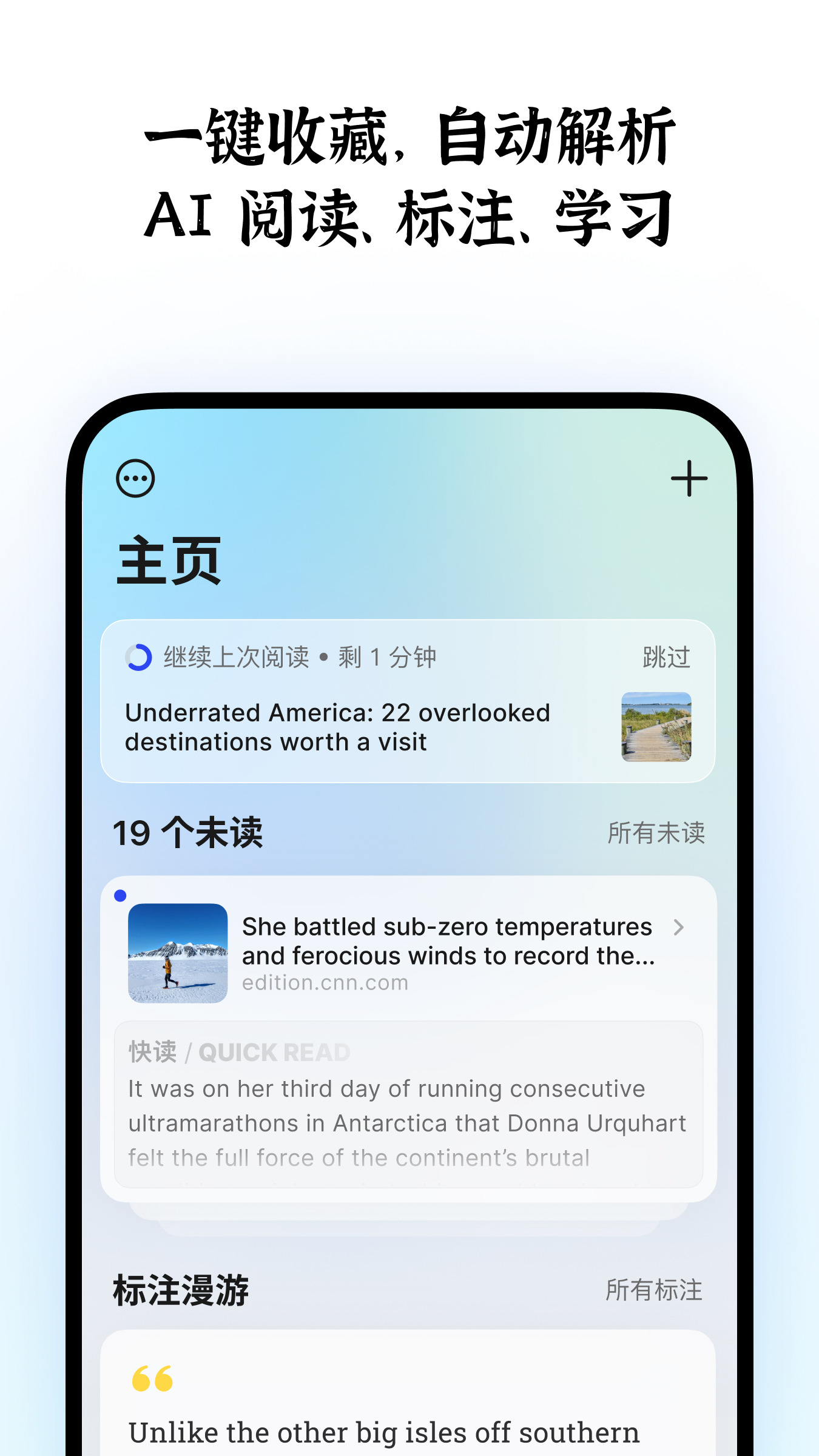This screenshot has width=819, height=1456.
Task: Open the more options menu
Action: click(135, 478)
